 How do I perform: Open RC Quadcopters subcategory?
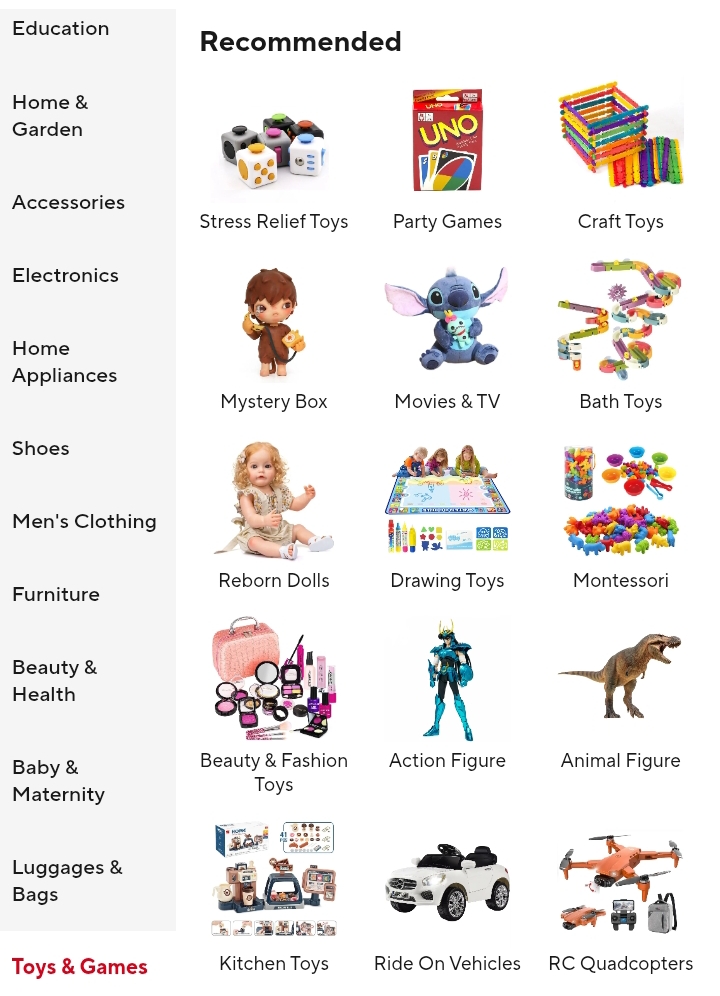620,890
